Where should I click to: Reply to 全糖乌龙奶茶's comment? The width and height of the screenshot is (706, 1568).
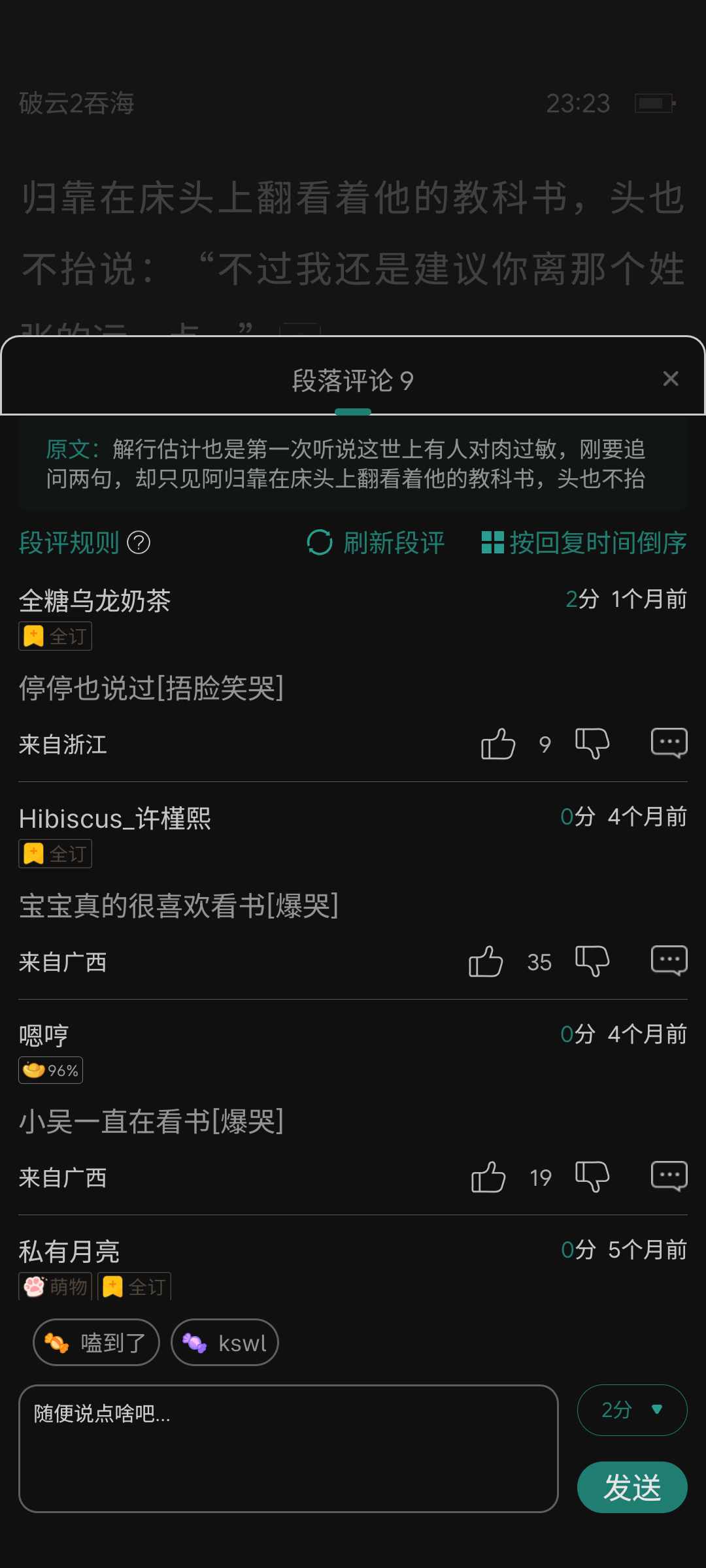tap(669, 743)
